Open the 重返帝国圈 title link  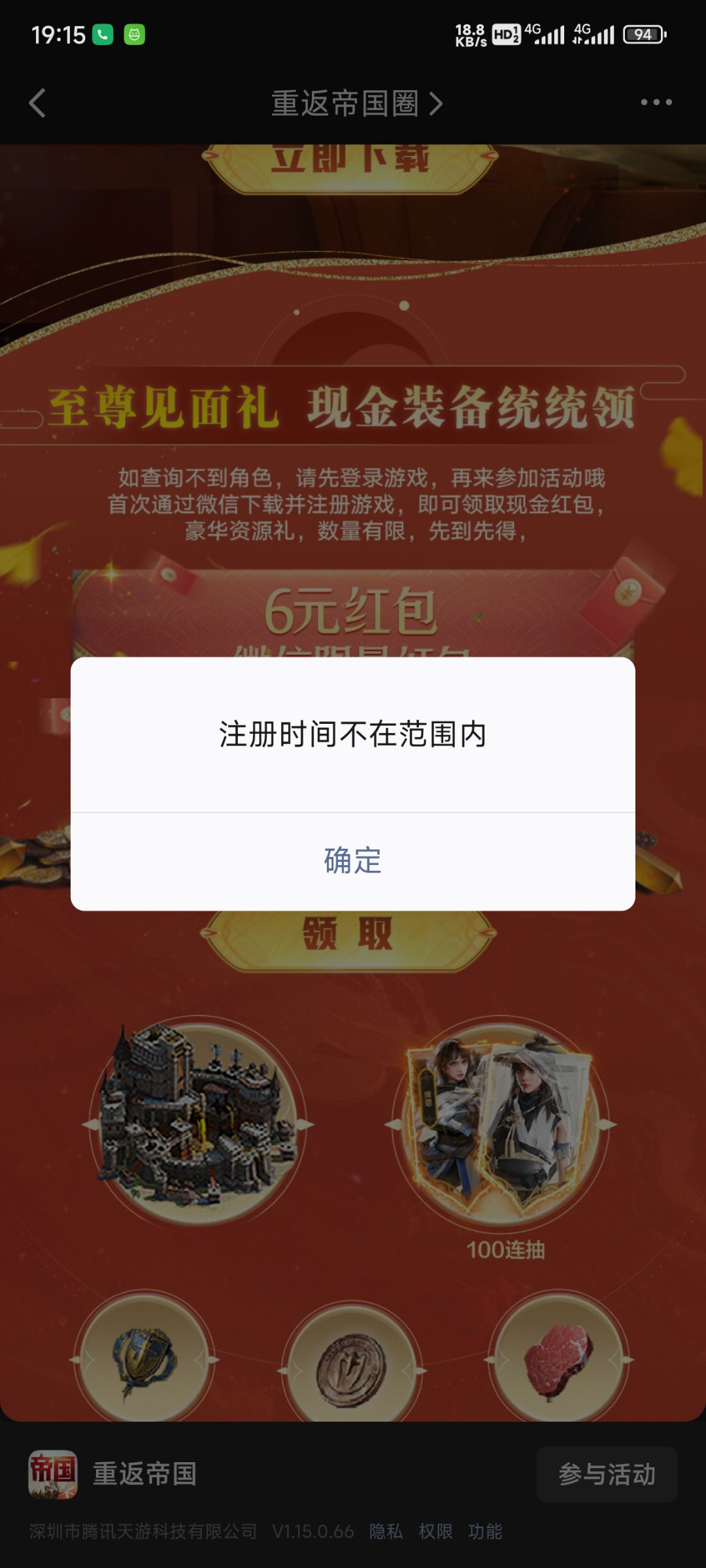click(x=356, y=103)
